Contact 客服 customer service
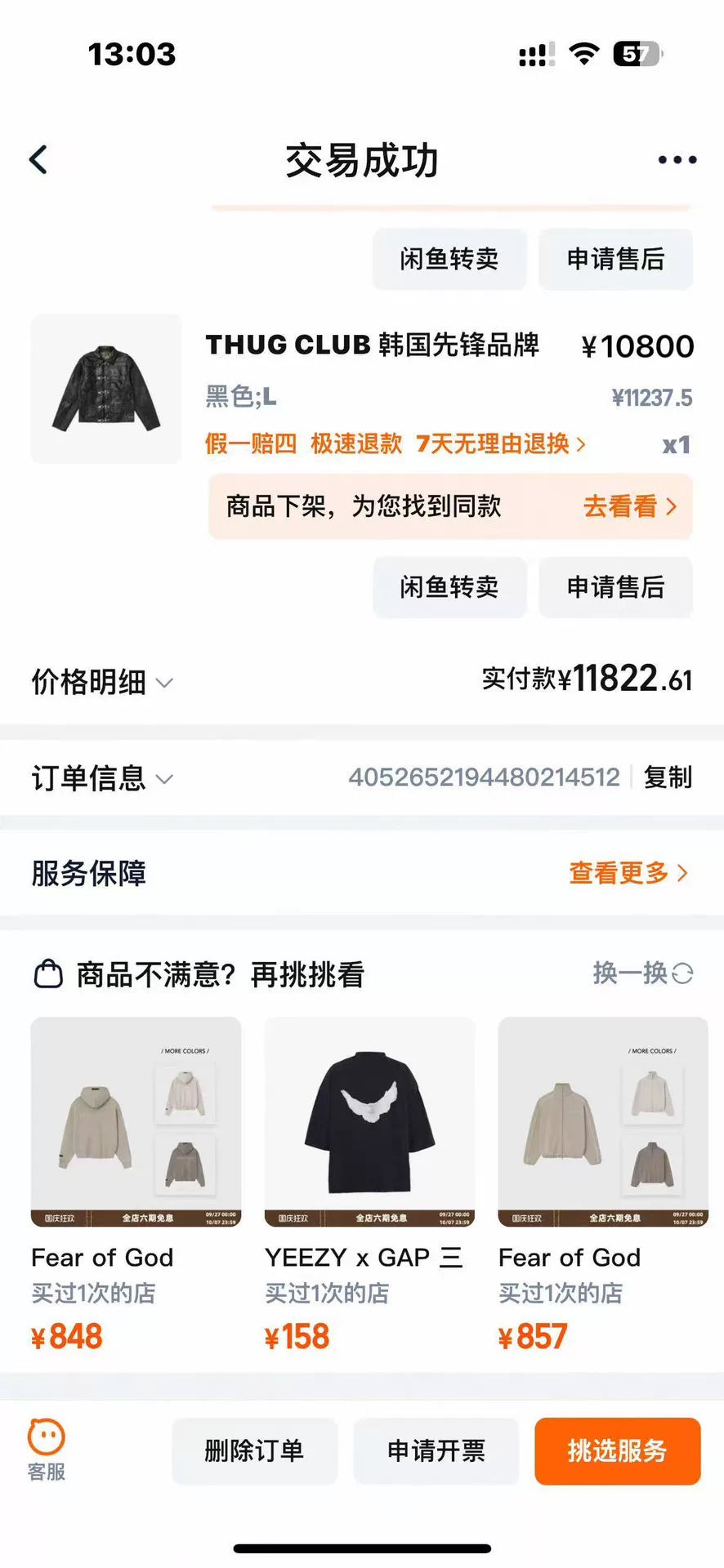This screenshot has width=724, height=1568. coord(47,1450)
